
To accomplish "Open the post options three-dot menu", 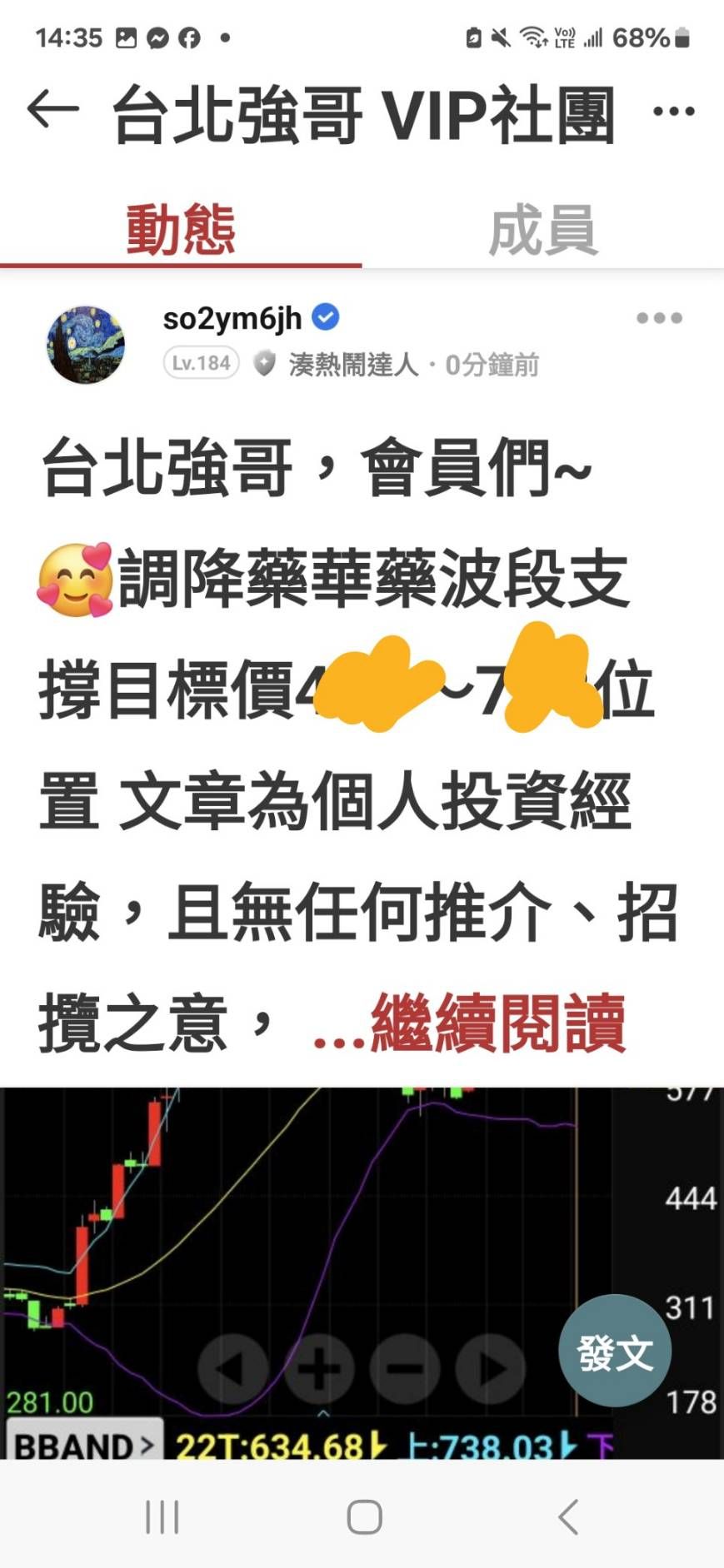I will (x=659, y=318).
